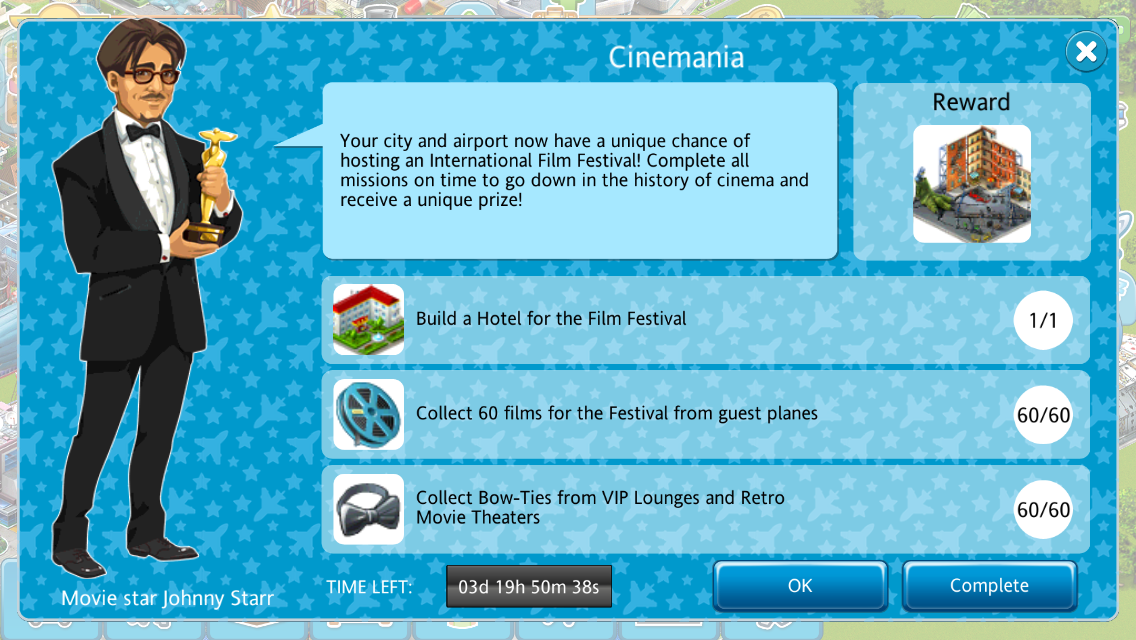Open the reward building preview
The image size is (1136, 640).
[971, 184]
